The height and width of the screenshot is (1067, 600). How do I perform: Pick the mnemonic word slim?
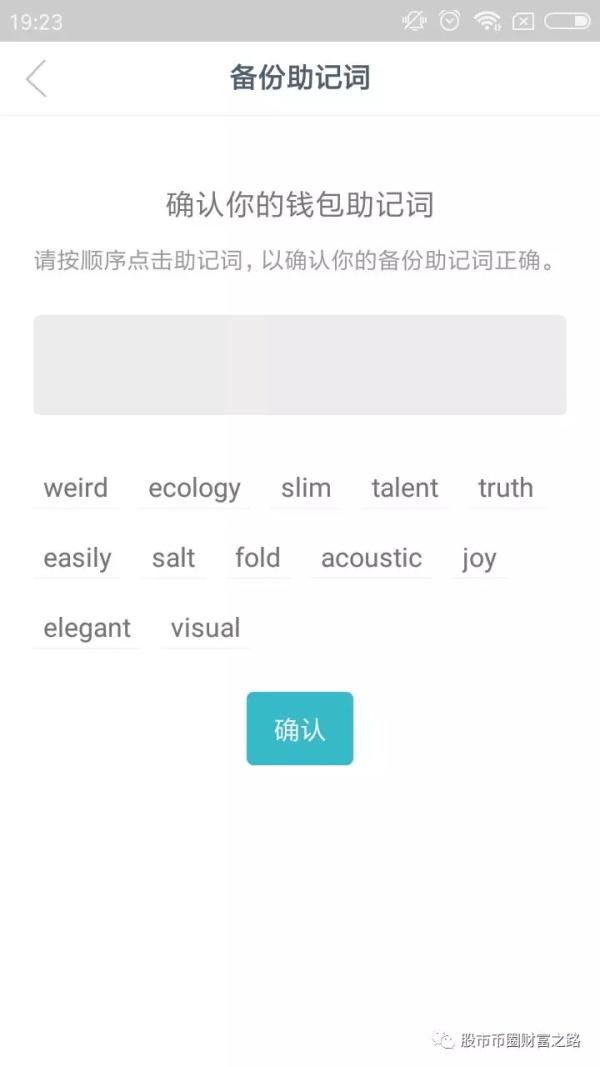pos(305,489)
